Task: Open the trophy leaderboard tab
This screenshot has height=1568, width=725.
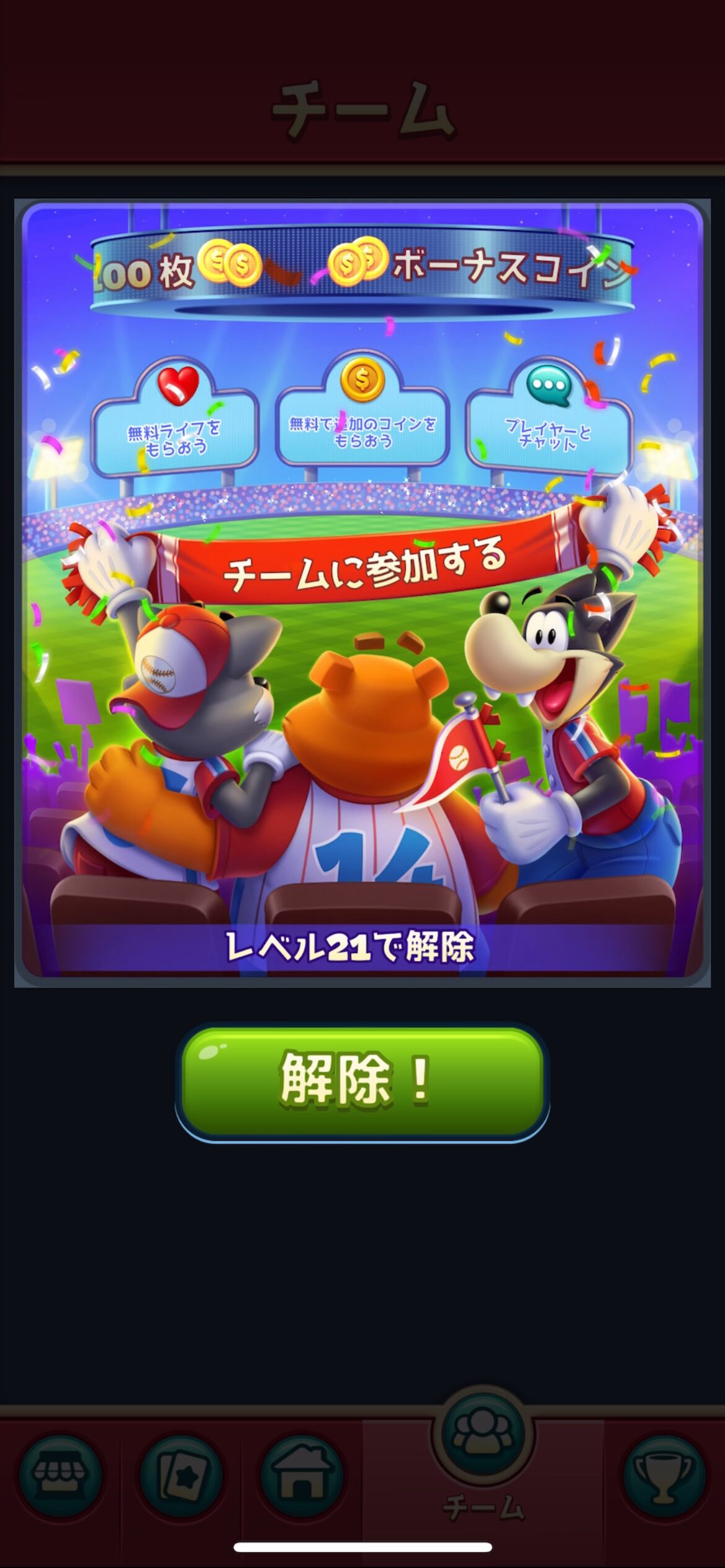Action: pyautogui.click(x=664, y=1476)
